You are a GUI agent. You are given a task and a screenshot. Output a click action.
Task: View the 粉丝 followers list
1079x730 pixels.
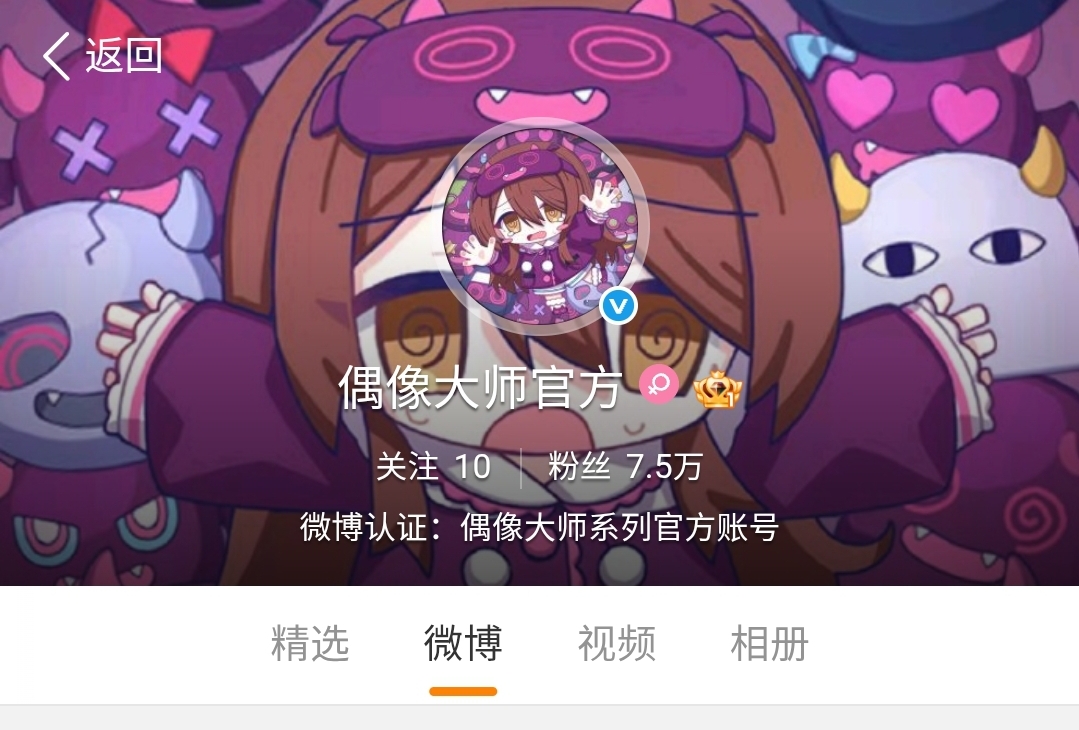click(625, 467)
